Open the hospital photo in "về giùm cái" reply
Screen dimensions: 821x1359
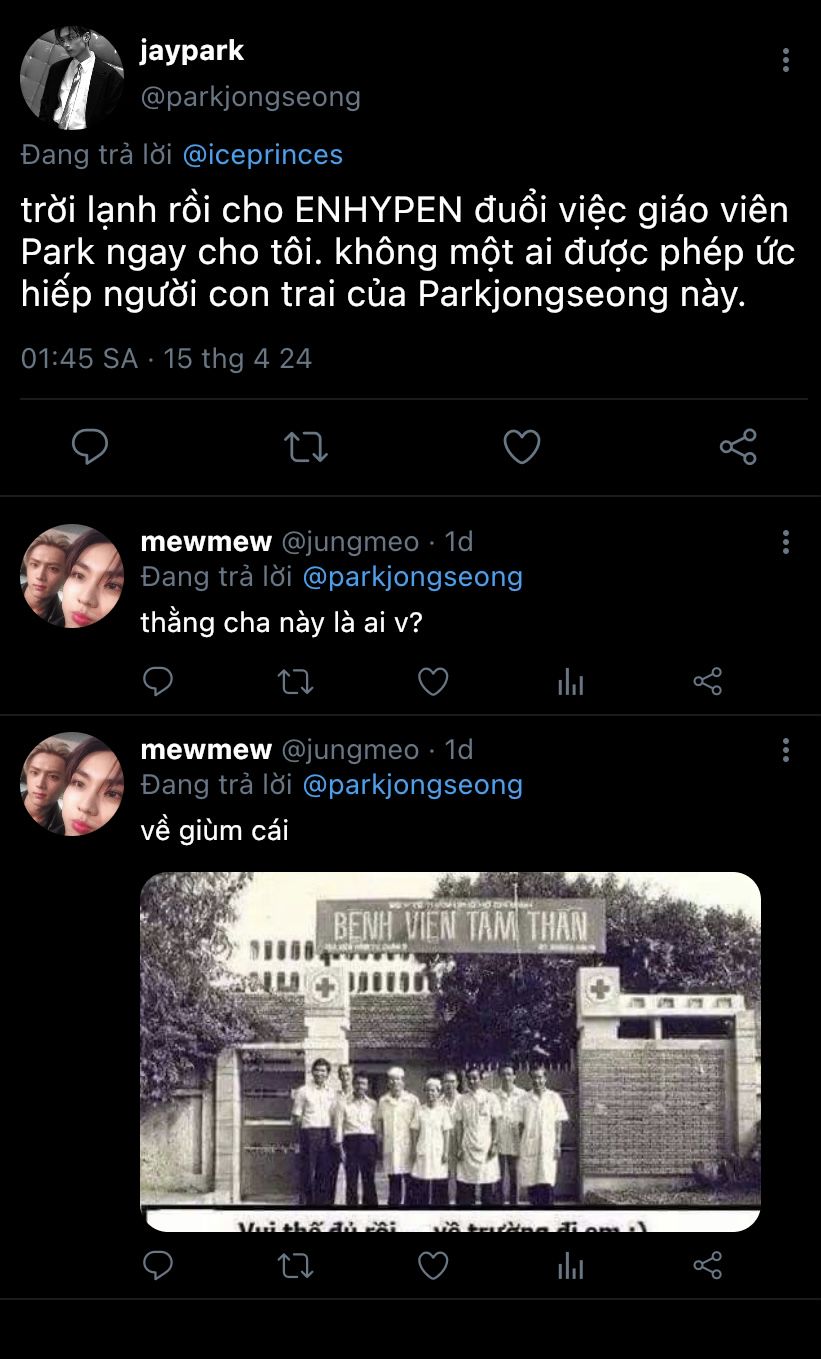(x=450, y=1050)
